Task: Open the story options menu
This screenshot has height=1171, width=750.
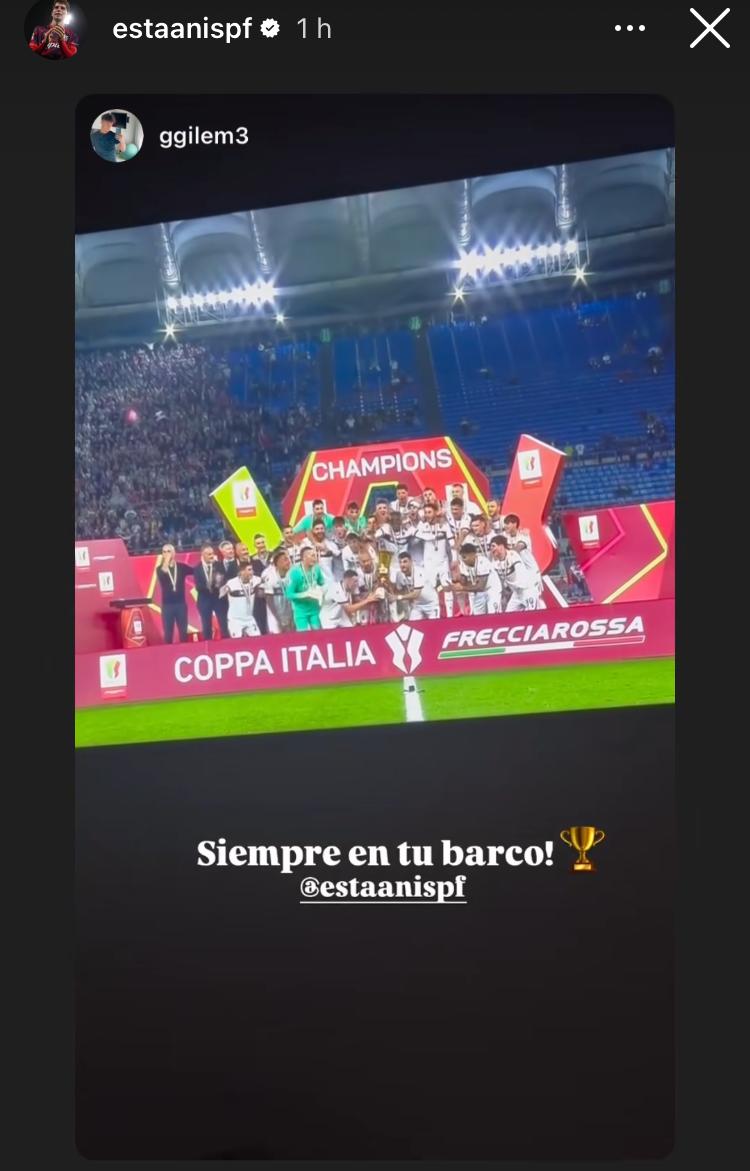Action: click(x=630, y=29)
